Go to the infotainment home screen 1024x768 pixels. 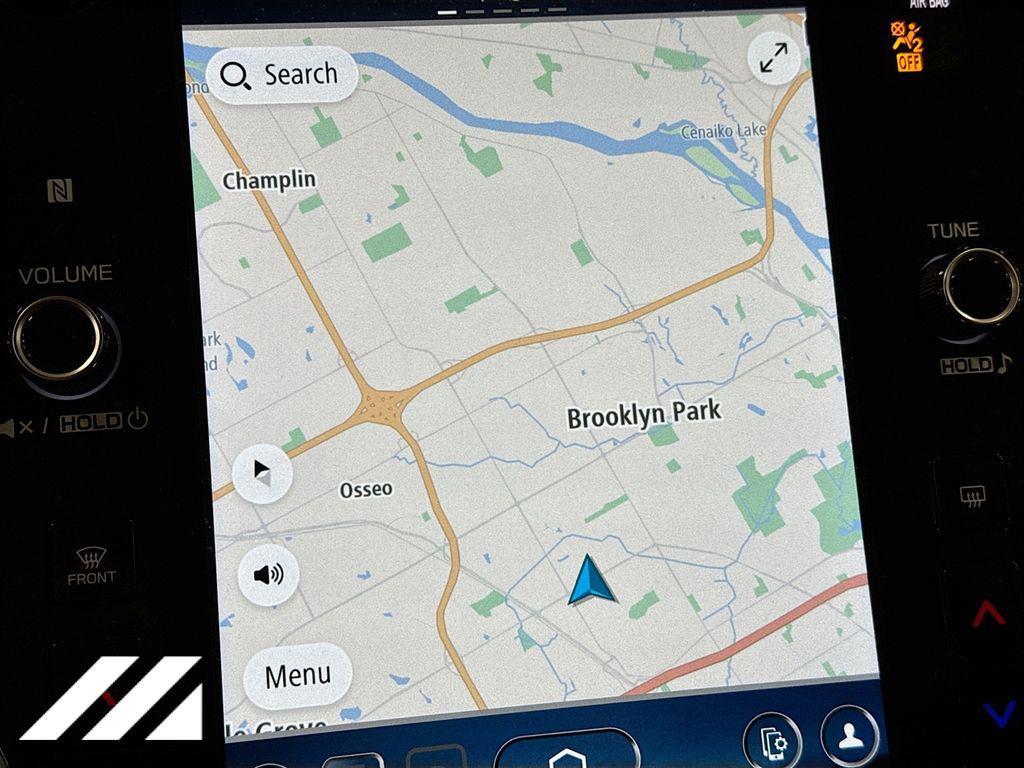(566, 752)
